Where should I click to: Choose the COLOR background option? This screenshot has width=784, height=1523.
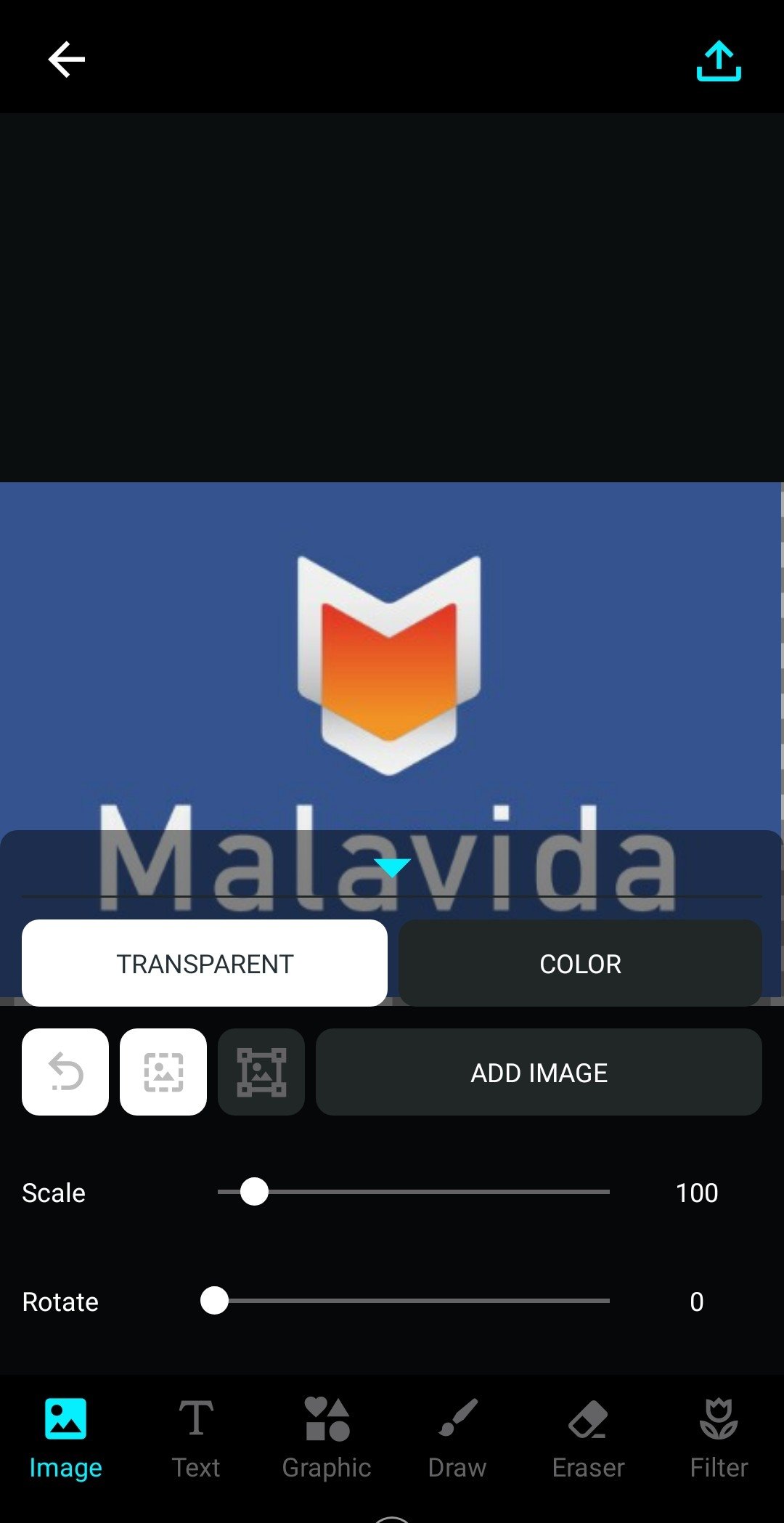coord(580,963)
